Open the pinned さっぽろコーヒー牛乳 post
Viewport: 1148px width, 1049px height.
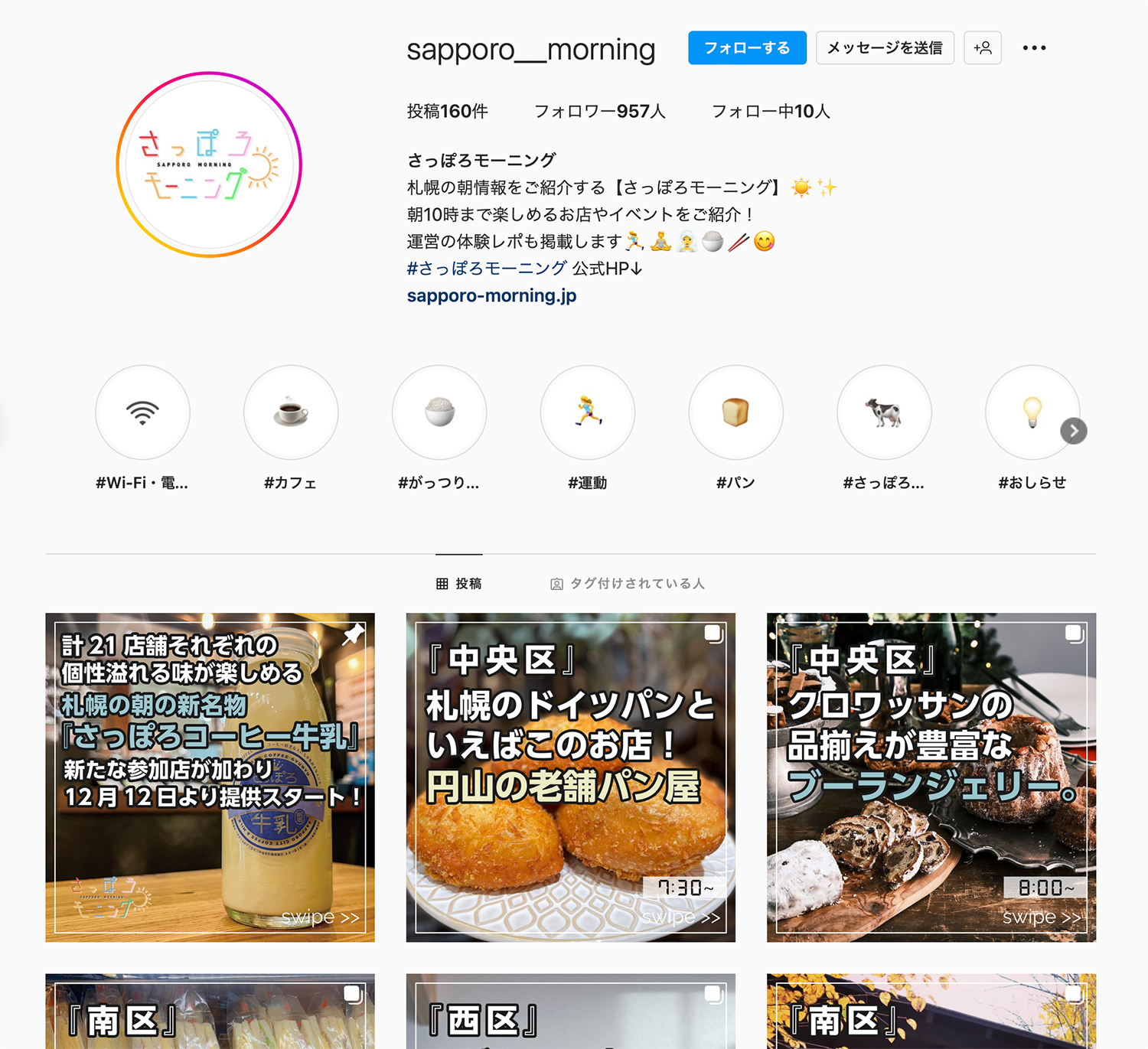pyautogui.click(x=210, y=777)
